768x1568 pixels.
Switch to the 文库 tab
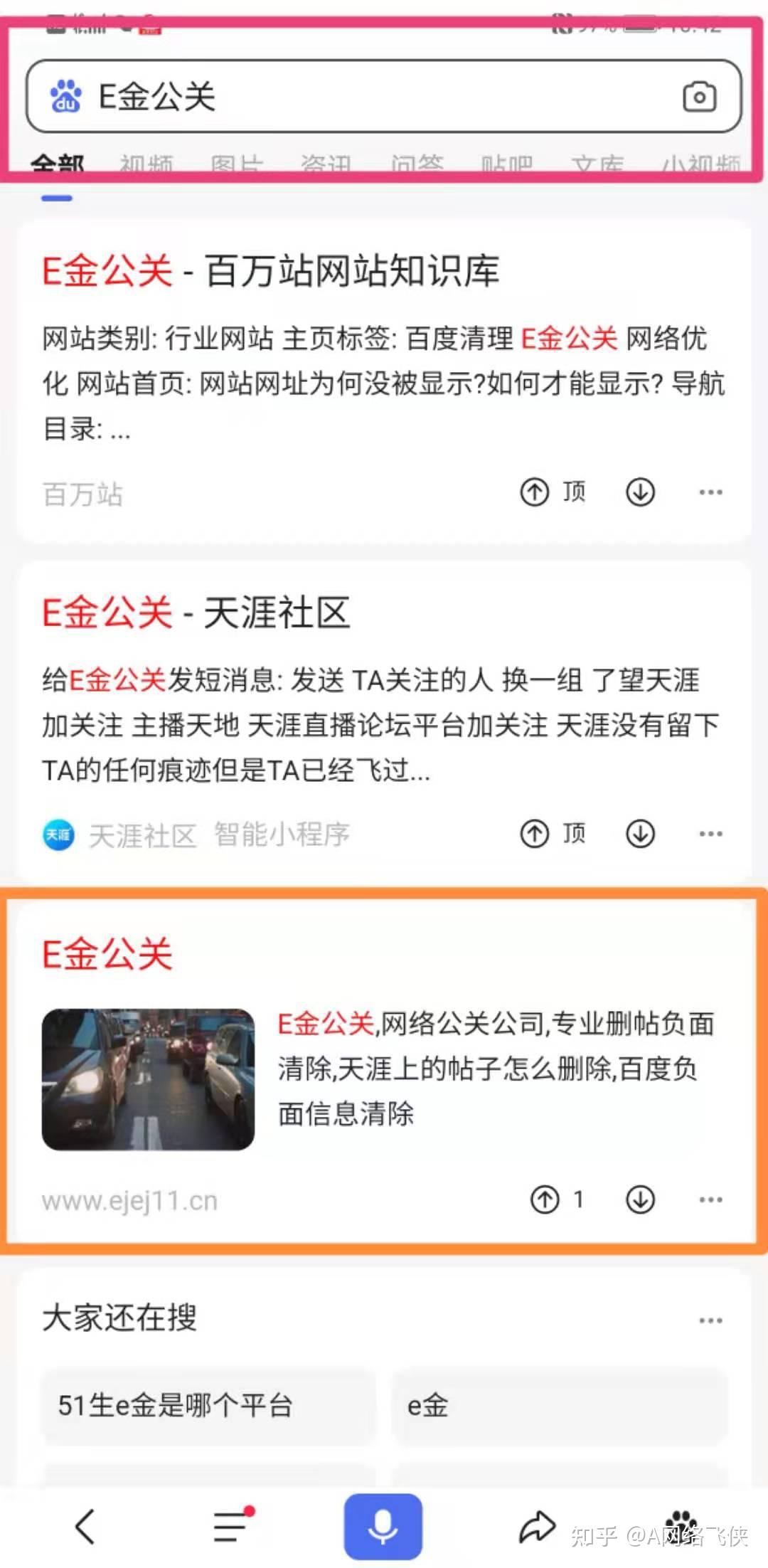[x=597, y=165]
